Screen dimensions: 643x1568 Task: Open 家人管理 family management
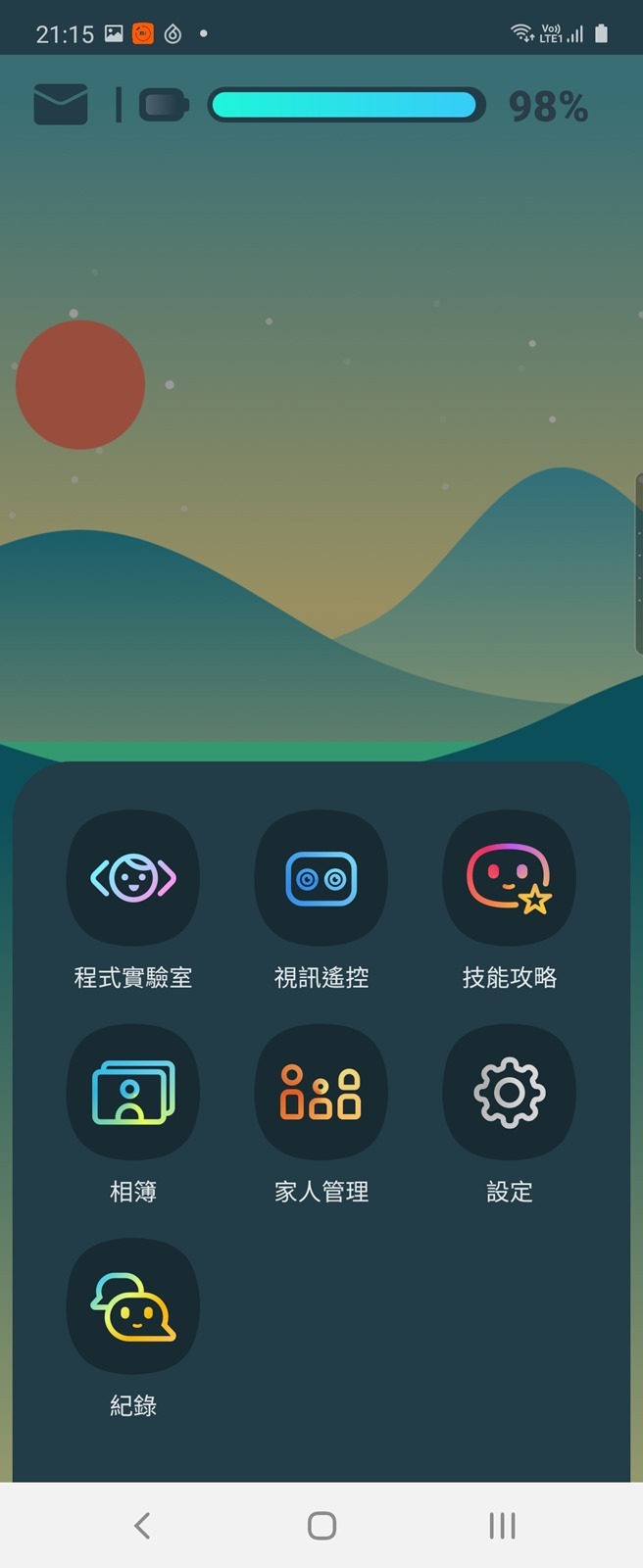[x=321, y=1092]
